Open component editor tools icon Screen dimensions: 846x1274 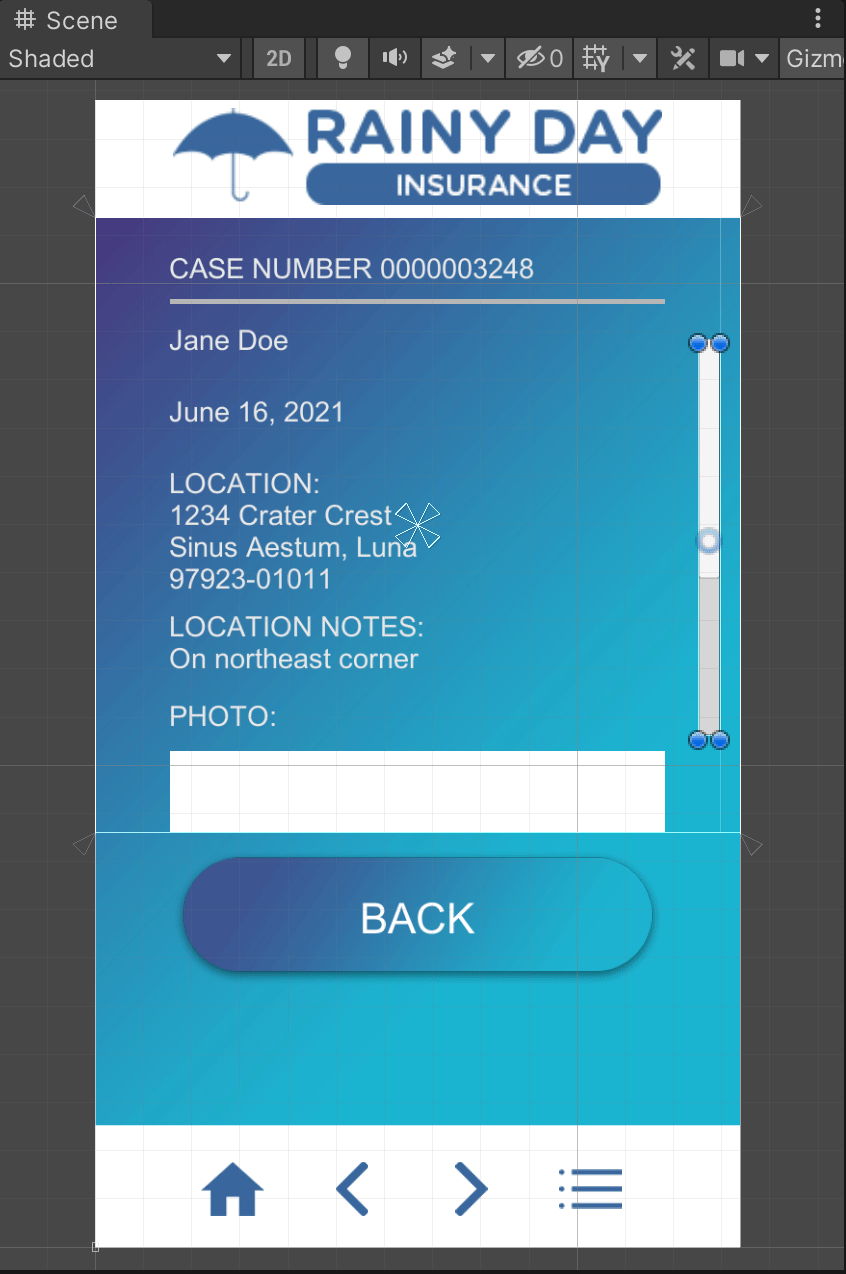click(x=683, y=59)
